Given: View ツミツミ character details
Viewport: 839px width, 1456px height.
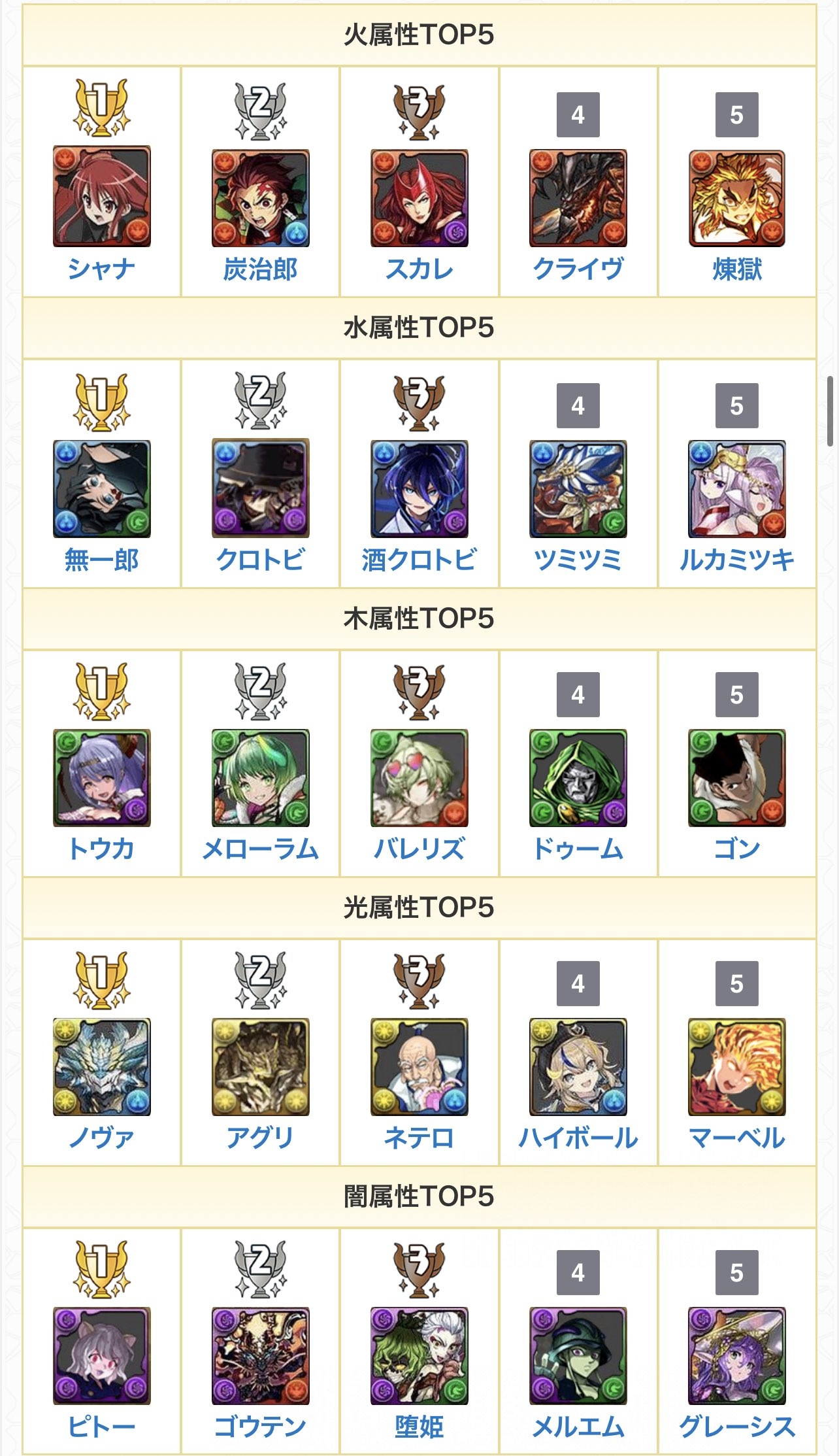Looking at the screenshot, I should click(578, 560).
